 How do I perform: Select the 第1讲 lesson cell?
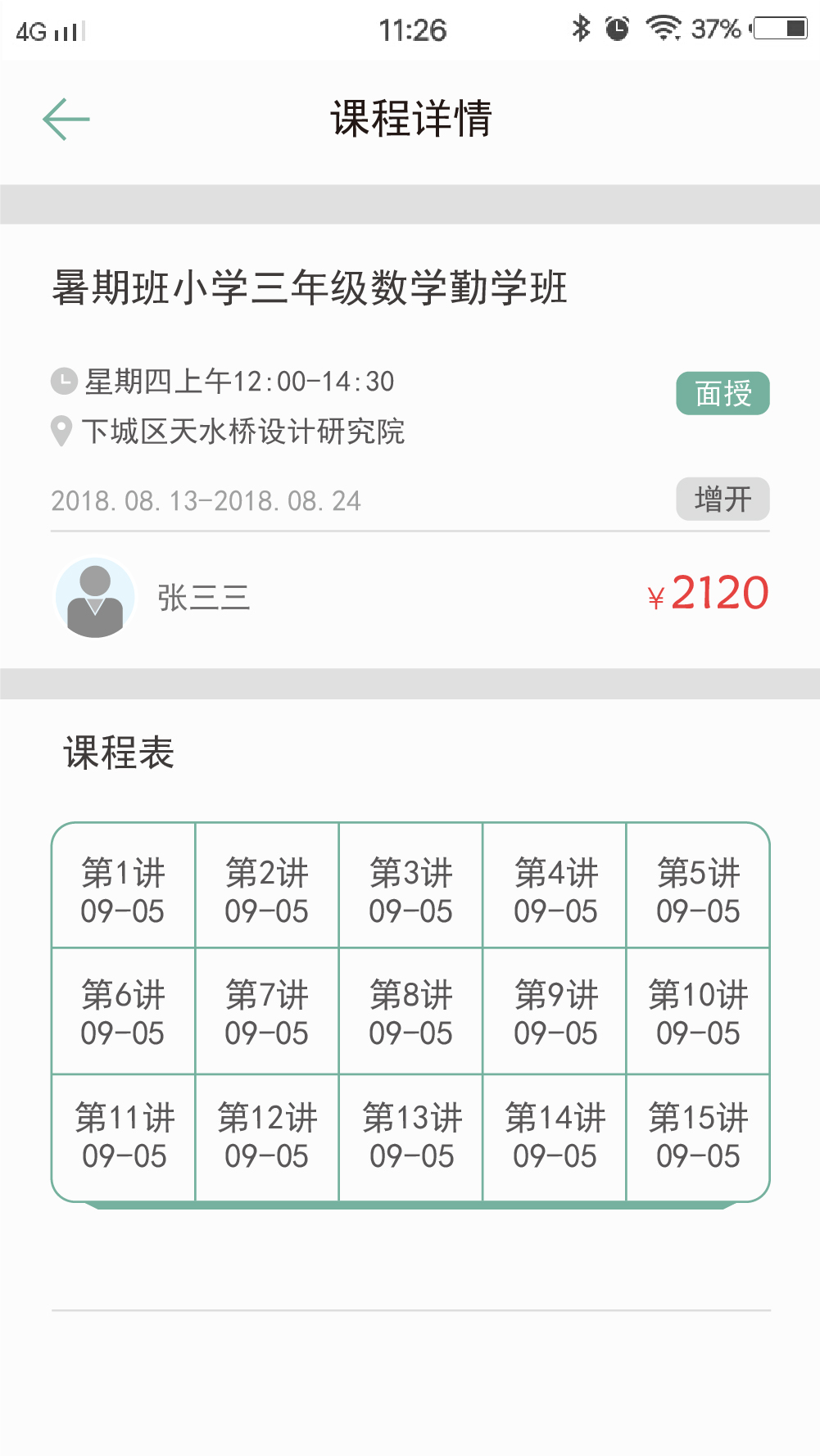pyautogui.click(x=124, y=886)
